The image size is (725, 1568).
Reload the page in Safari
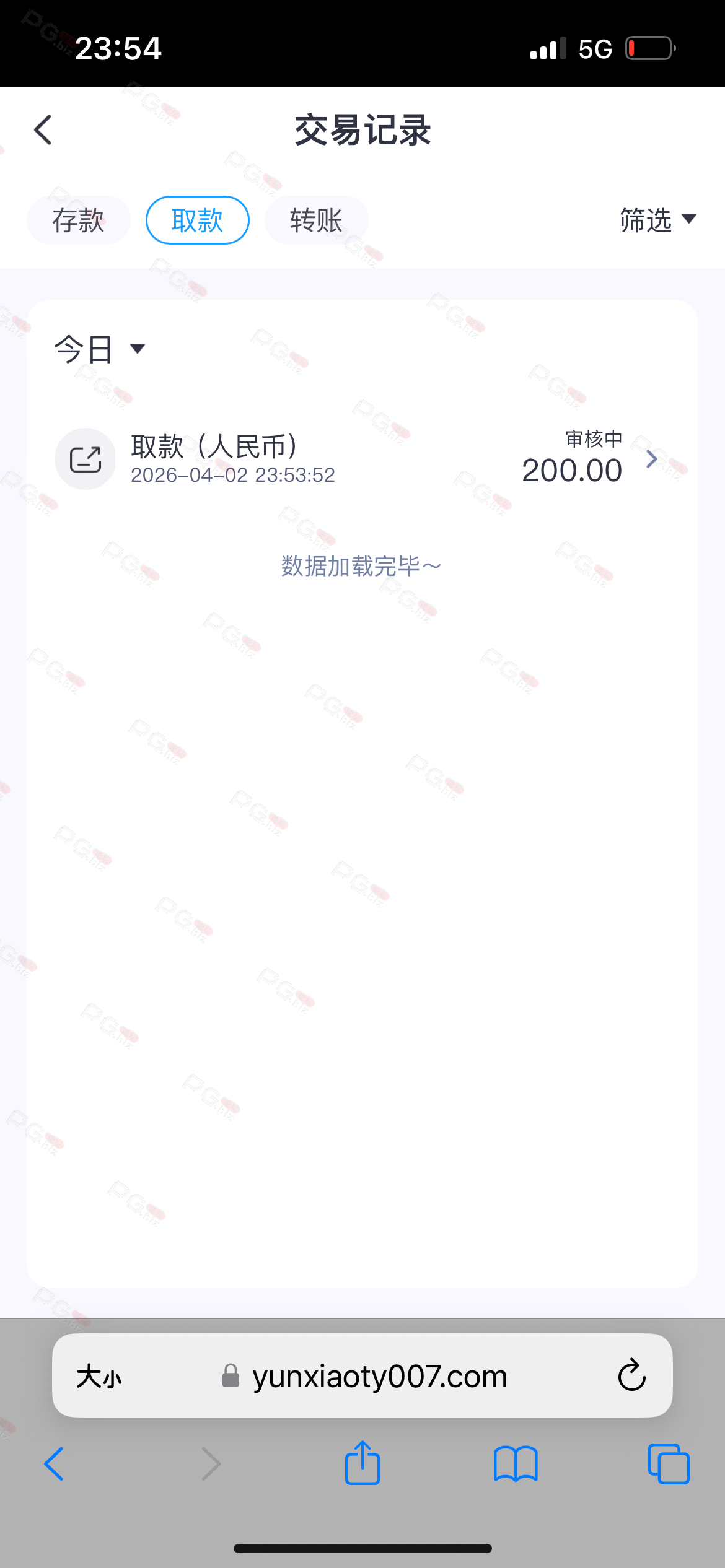631,1375
